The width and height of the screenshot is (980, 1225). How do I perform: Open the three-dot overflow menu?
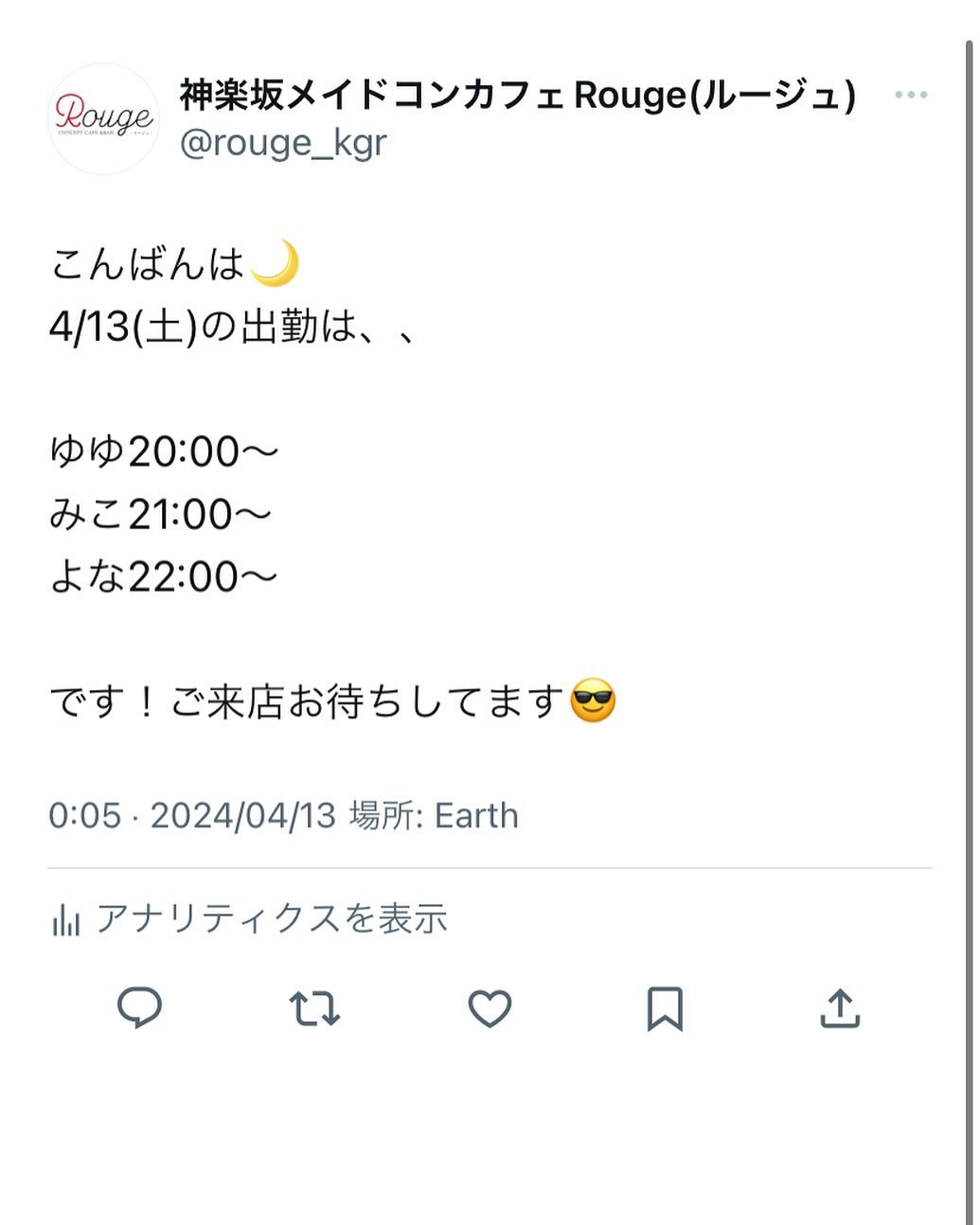(x=910, y=95)
